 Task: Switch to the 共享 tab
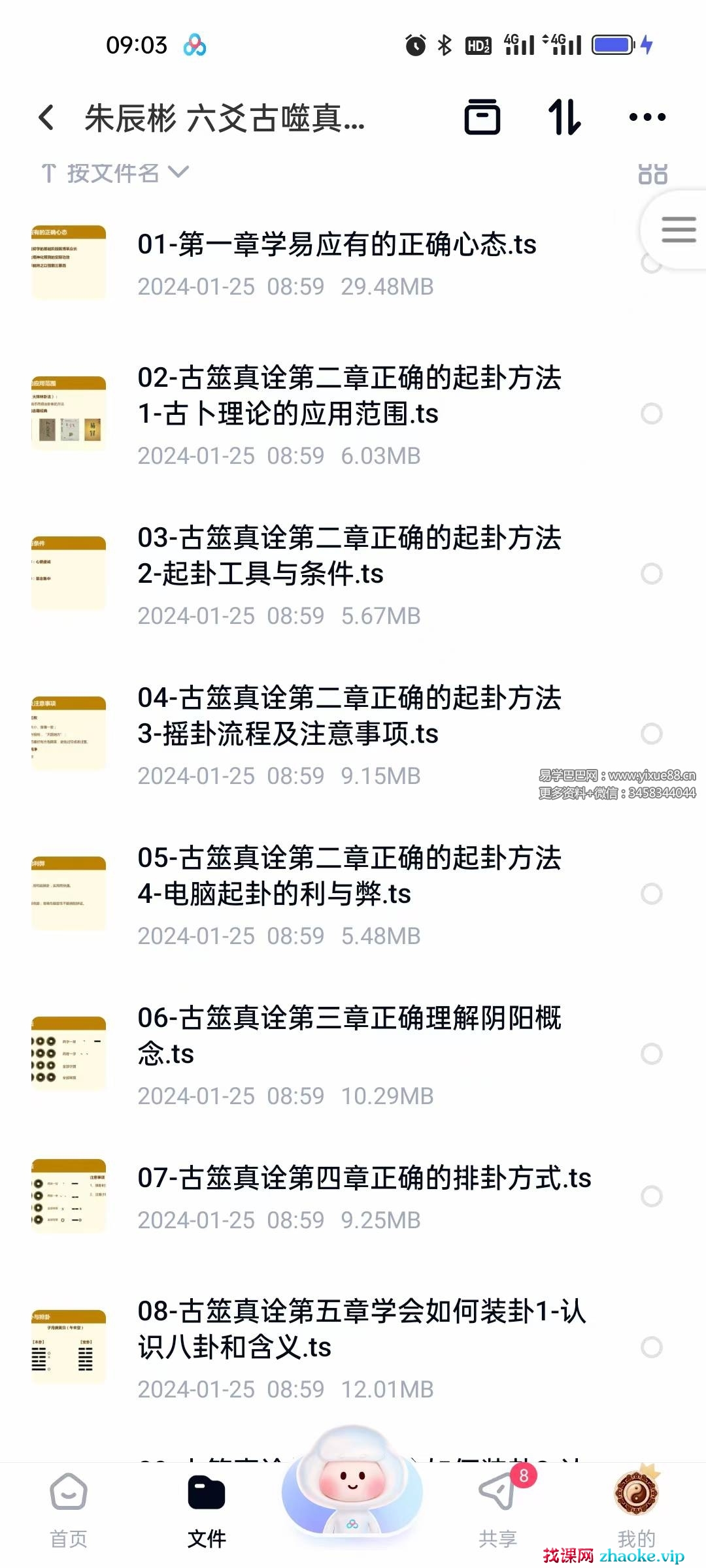pyautogui.click(x=498, y=1511)
